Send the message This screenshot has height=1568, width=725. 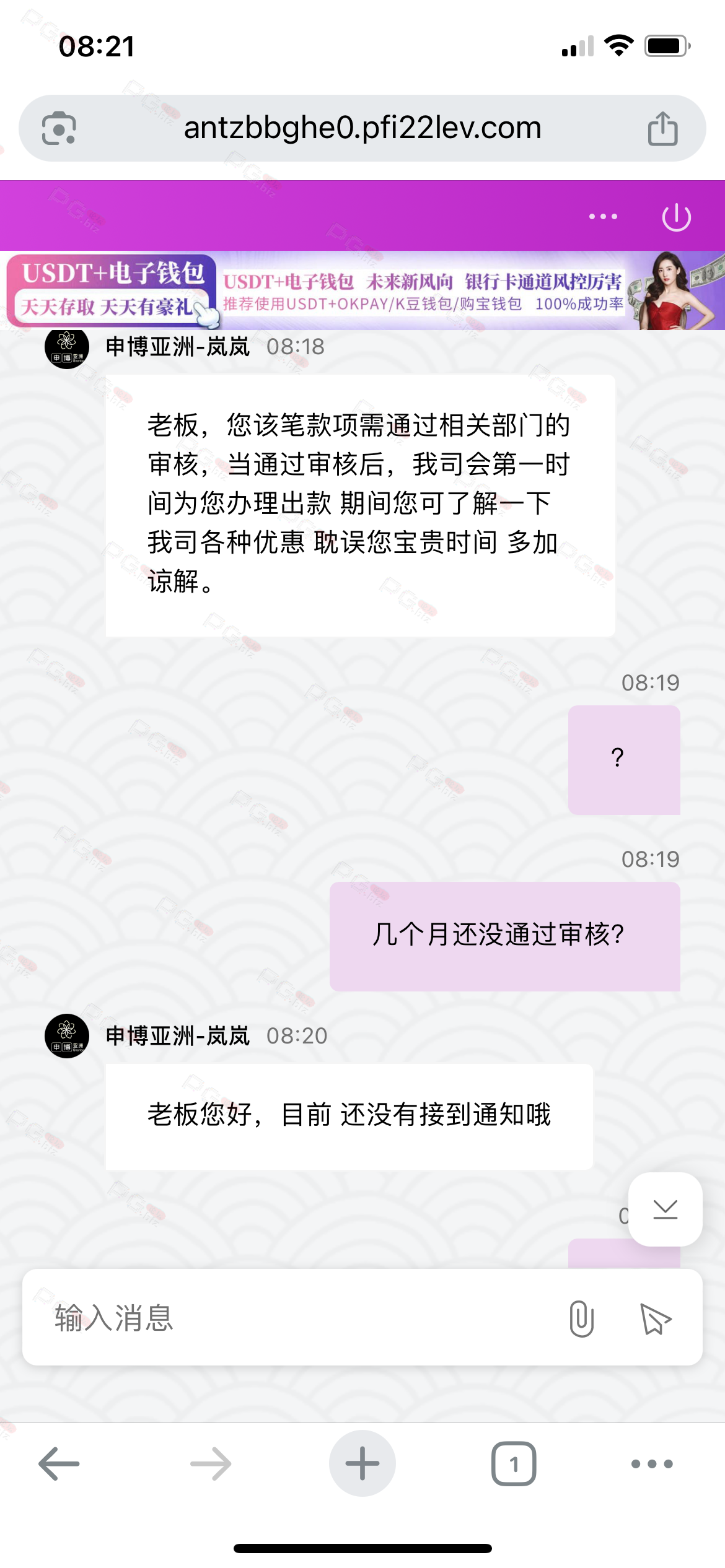(x=656, y=1318)
